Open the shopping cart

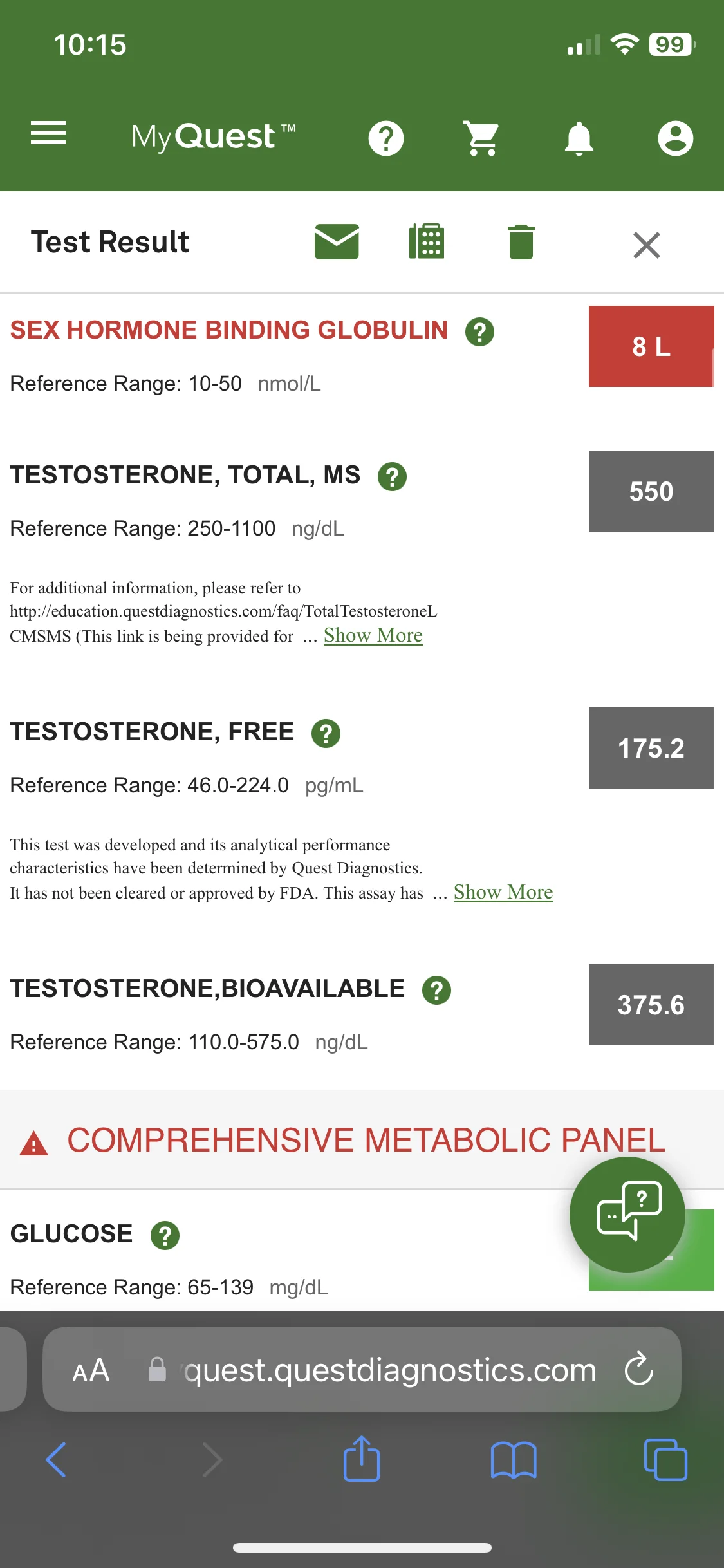[482, 138]
